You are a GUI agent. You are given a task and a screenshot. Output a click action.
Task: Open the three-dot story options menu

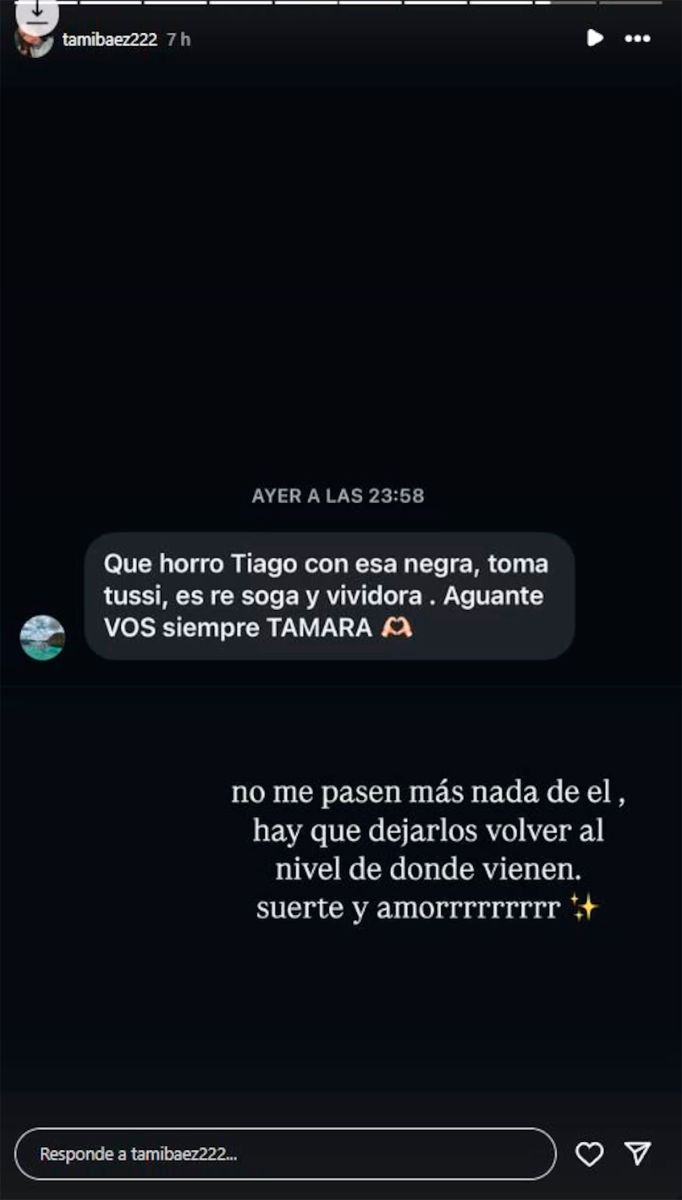pyautogui.click(x=637, y=38)
